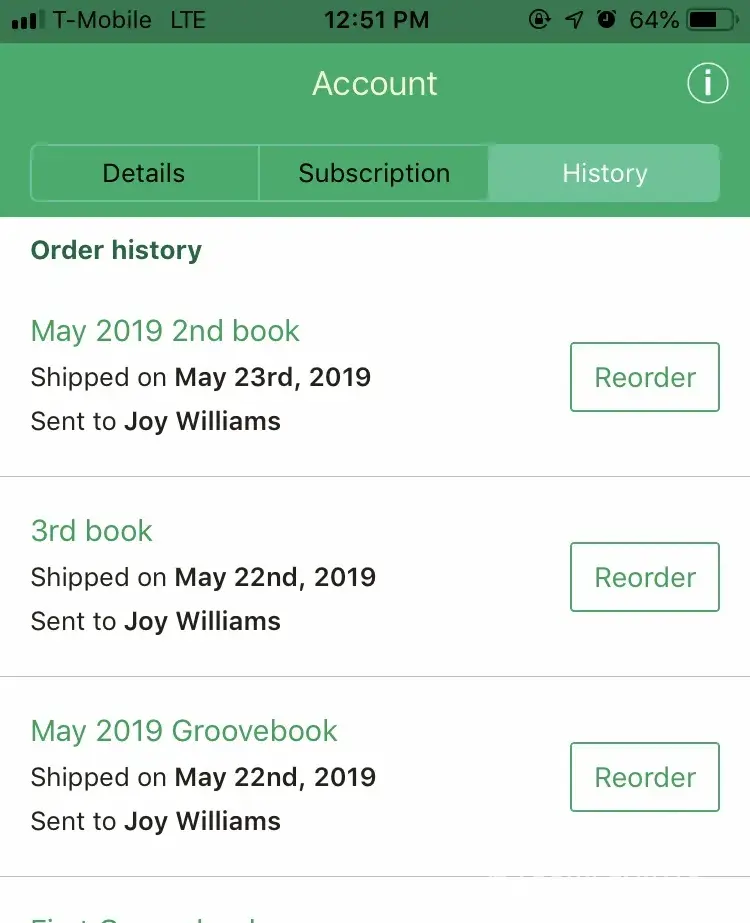Select the History tab

tap(604, 173)
